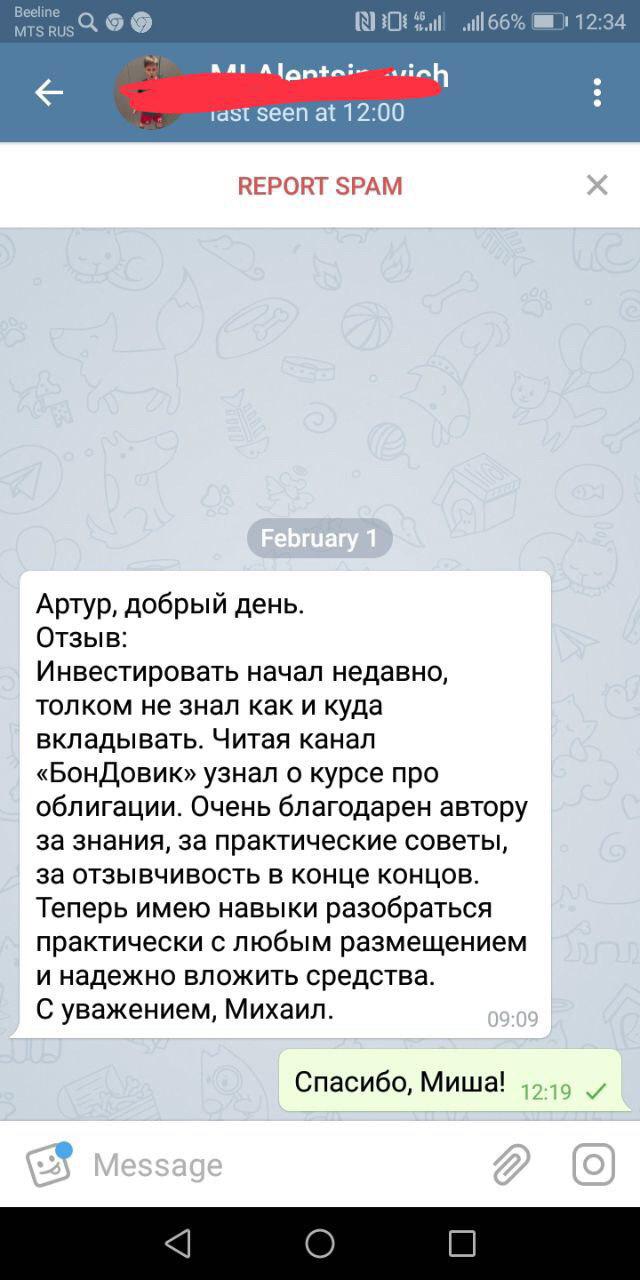Report this chat as spam
This screenshot has height=1280, width=640.
(320, 186)
